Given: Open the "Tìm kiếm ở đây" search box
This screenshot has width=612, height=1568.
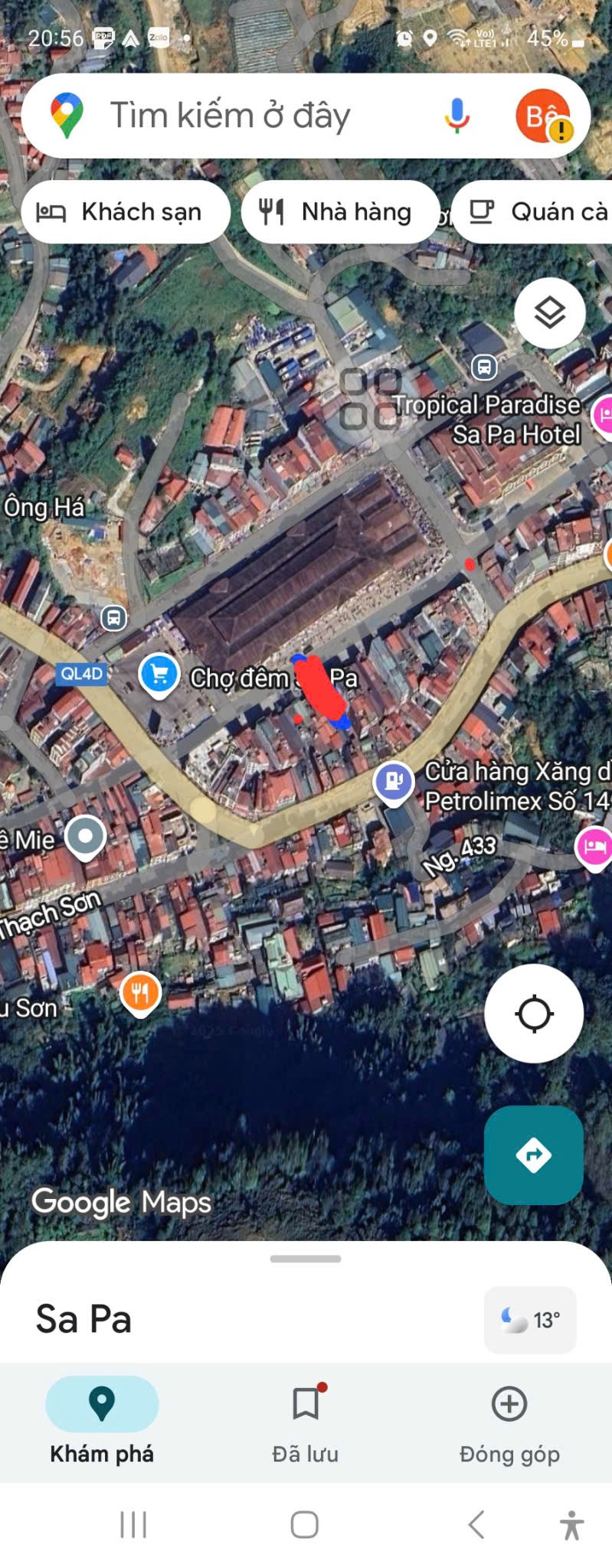Looking at the screenshot, I should point(230,116).
